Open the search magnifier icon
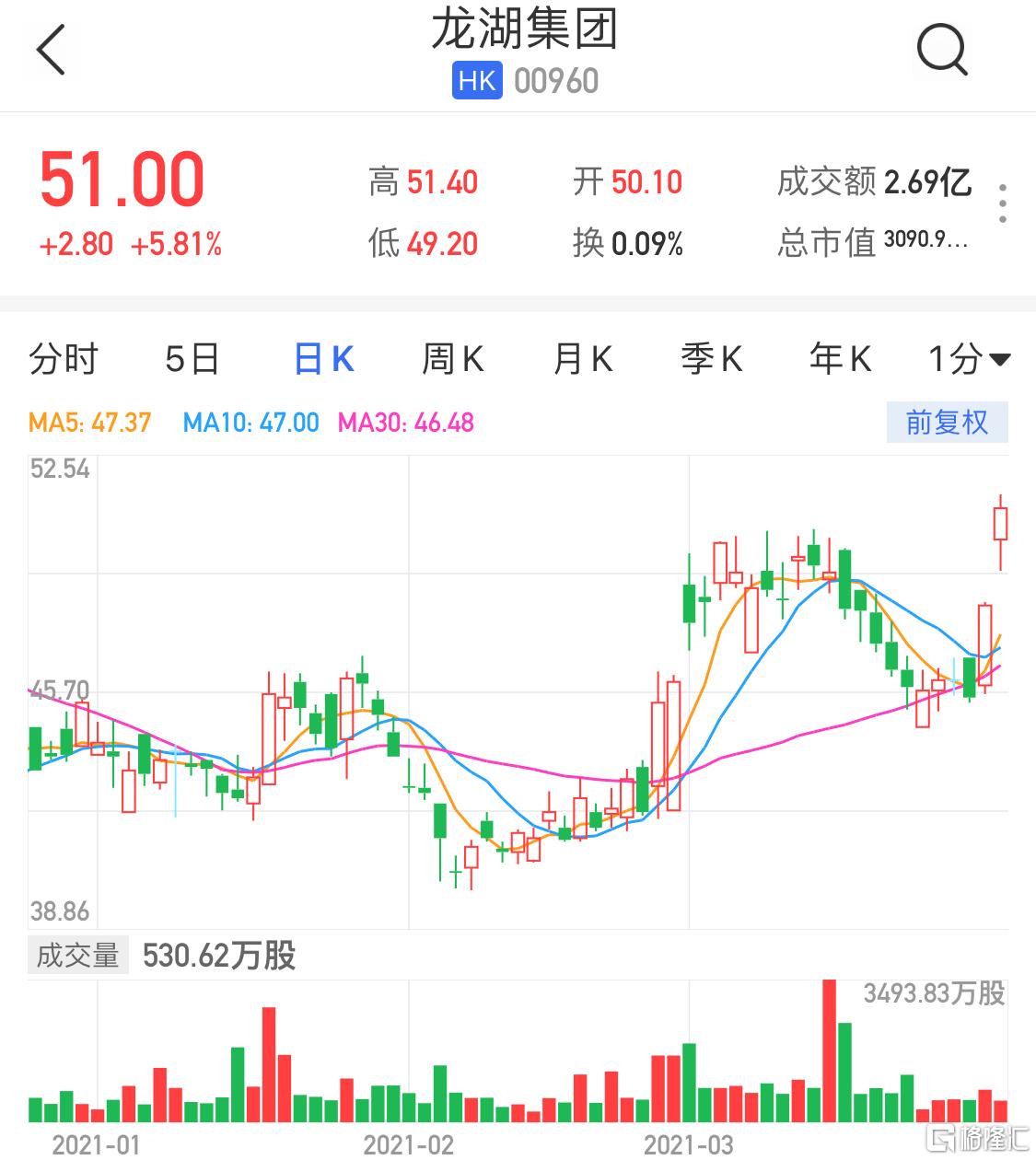The width and height of the screenshot is (1036, 1160). pos(941,50)
